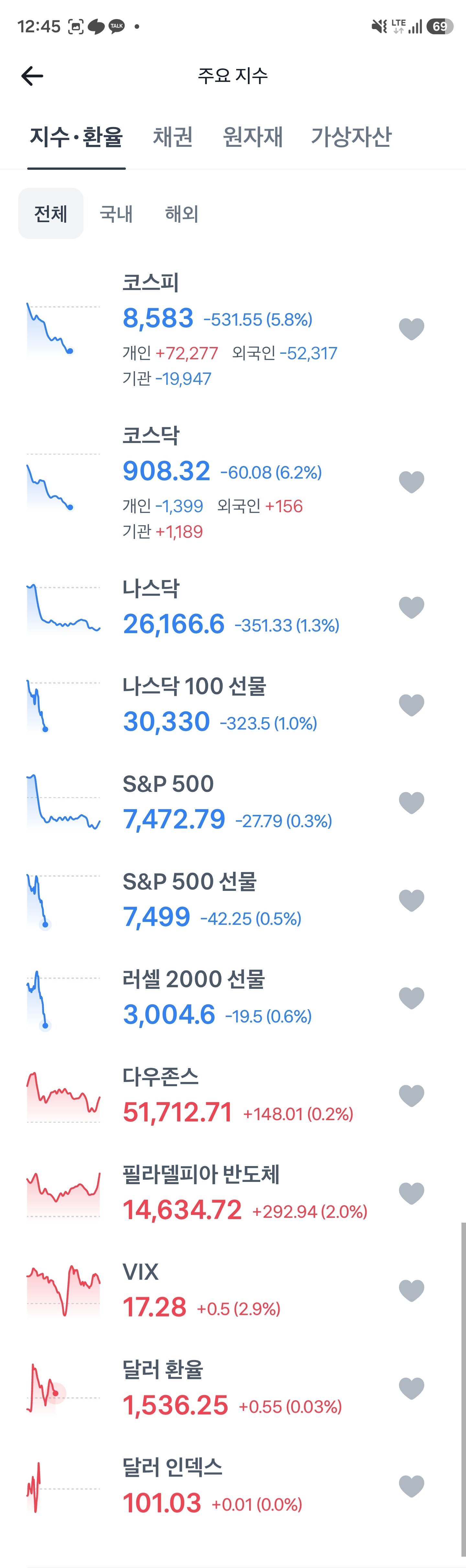Tap the heart next to 다우존스
The height and width of the screenshot is (1568, 466).
(x=411, y=1096)
